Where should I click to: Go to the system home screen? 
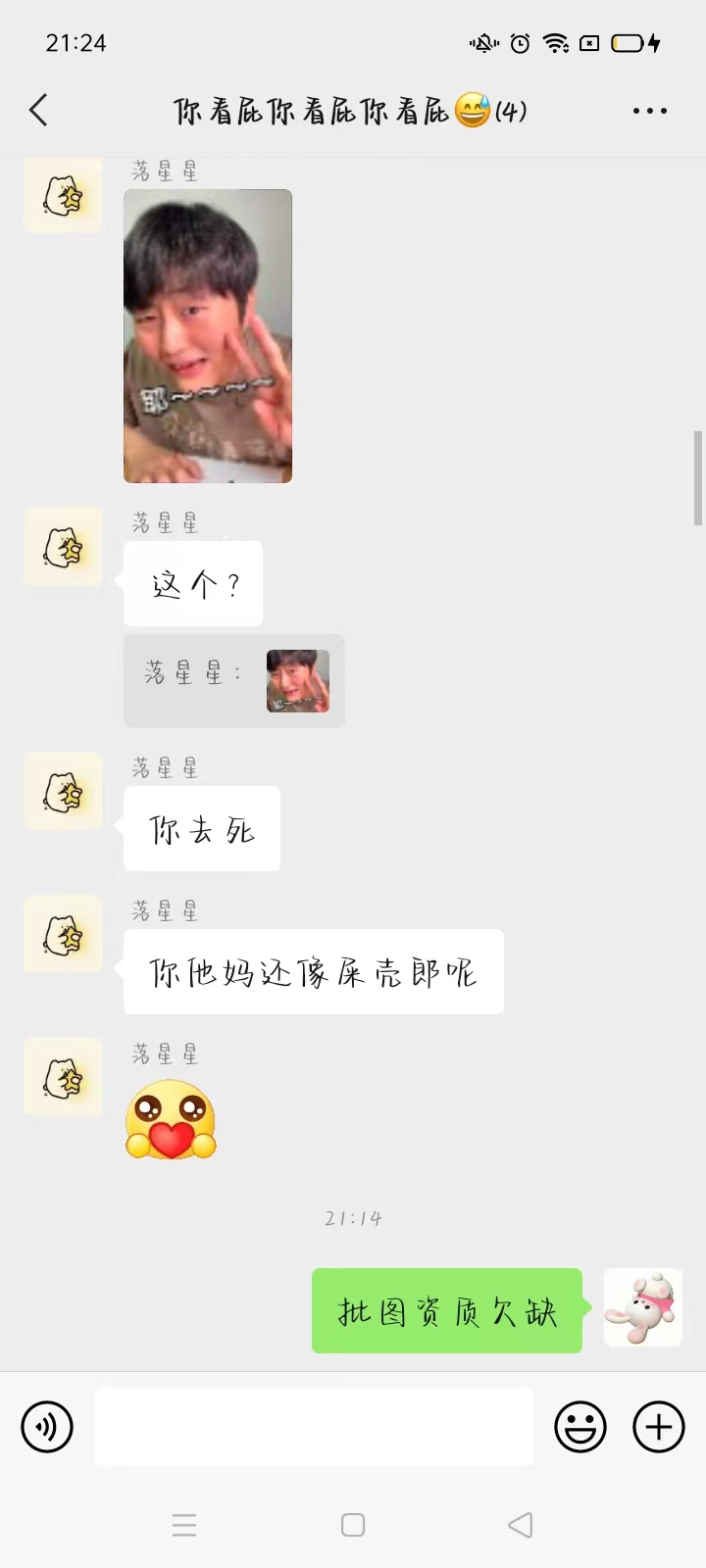click(353, 1525)
